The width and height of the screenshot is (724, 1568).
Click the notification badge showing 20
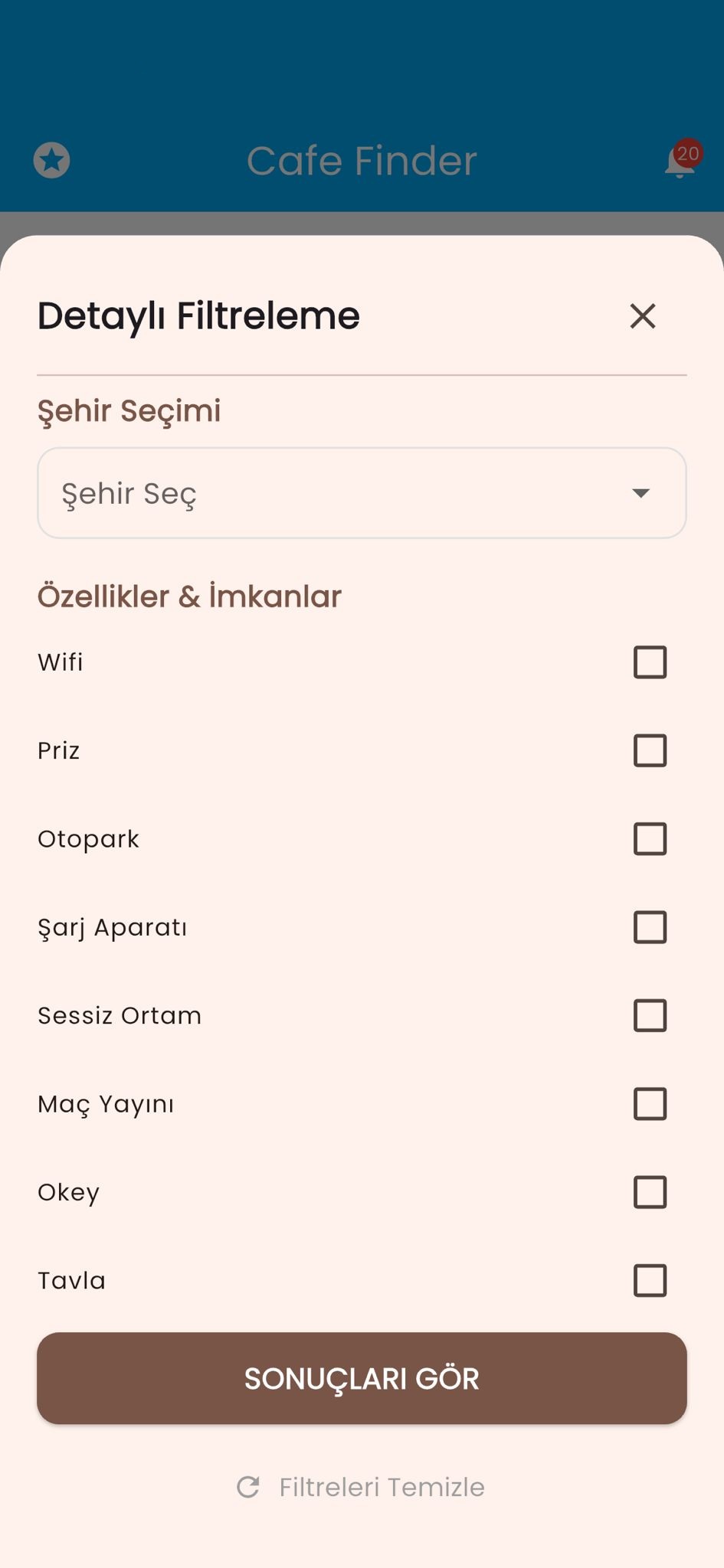(x=687, y=152)
